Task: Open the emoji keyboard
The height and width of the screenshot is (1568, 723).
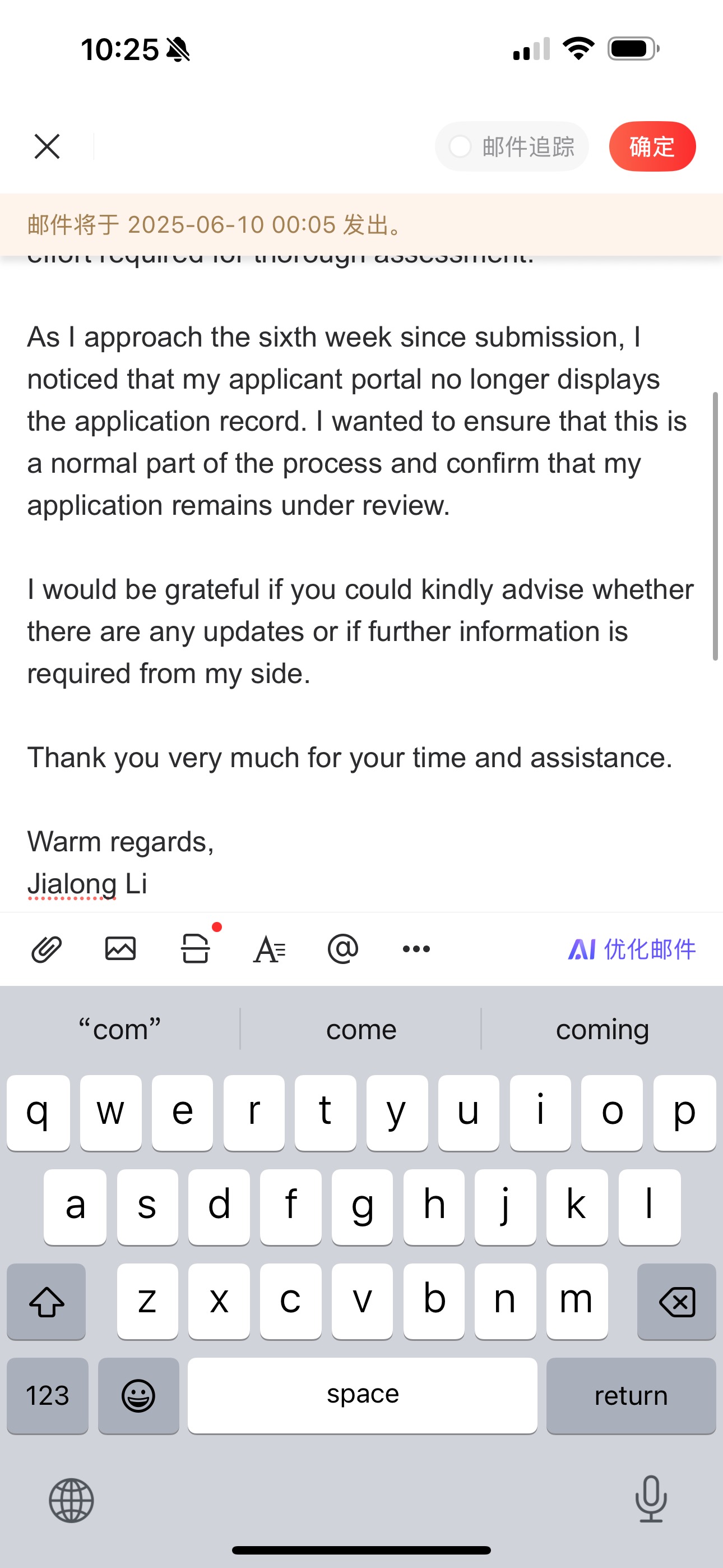Action: 138,1395
